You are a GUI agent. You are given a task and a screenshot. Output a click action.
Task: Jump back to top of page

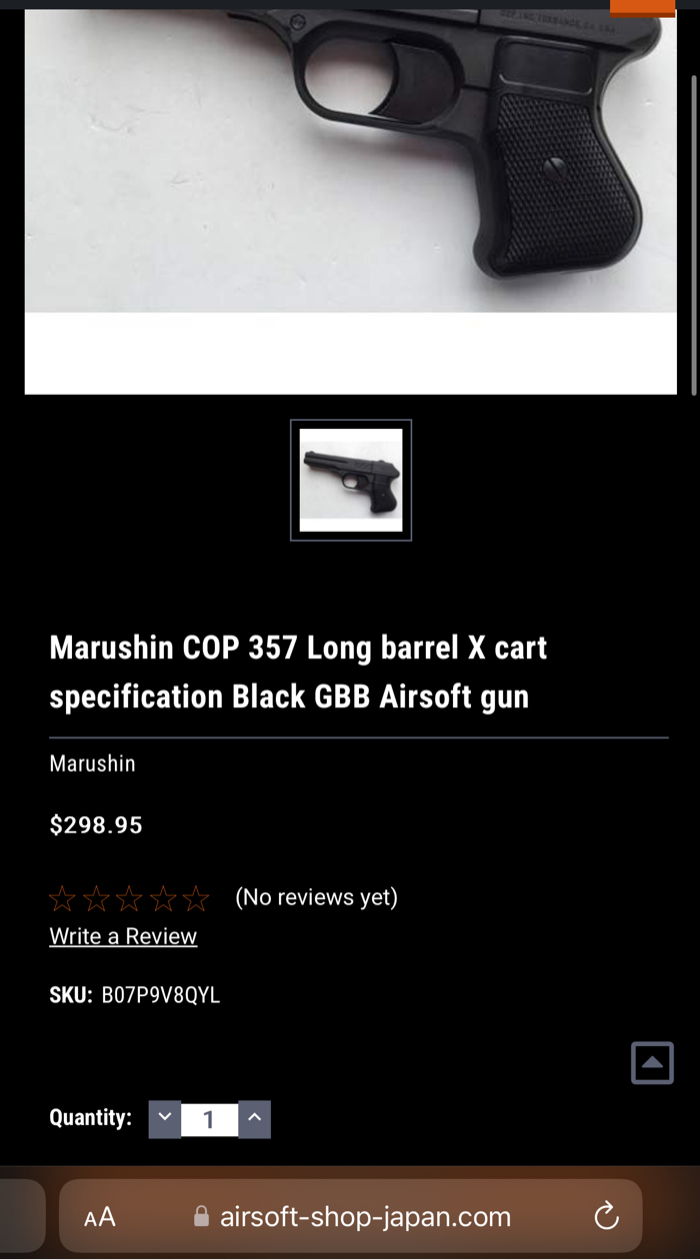click(x=652, y=1063)
